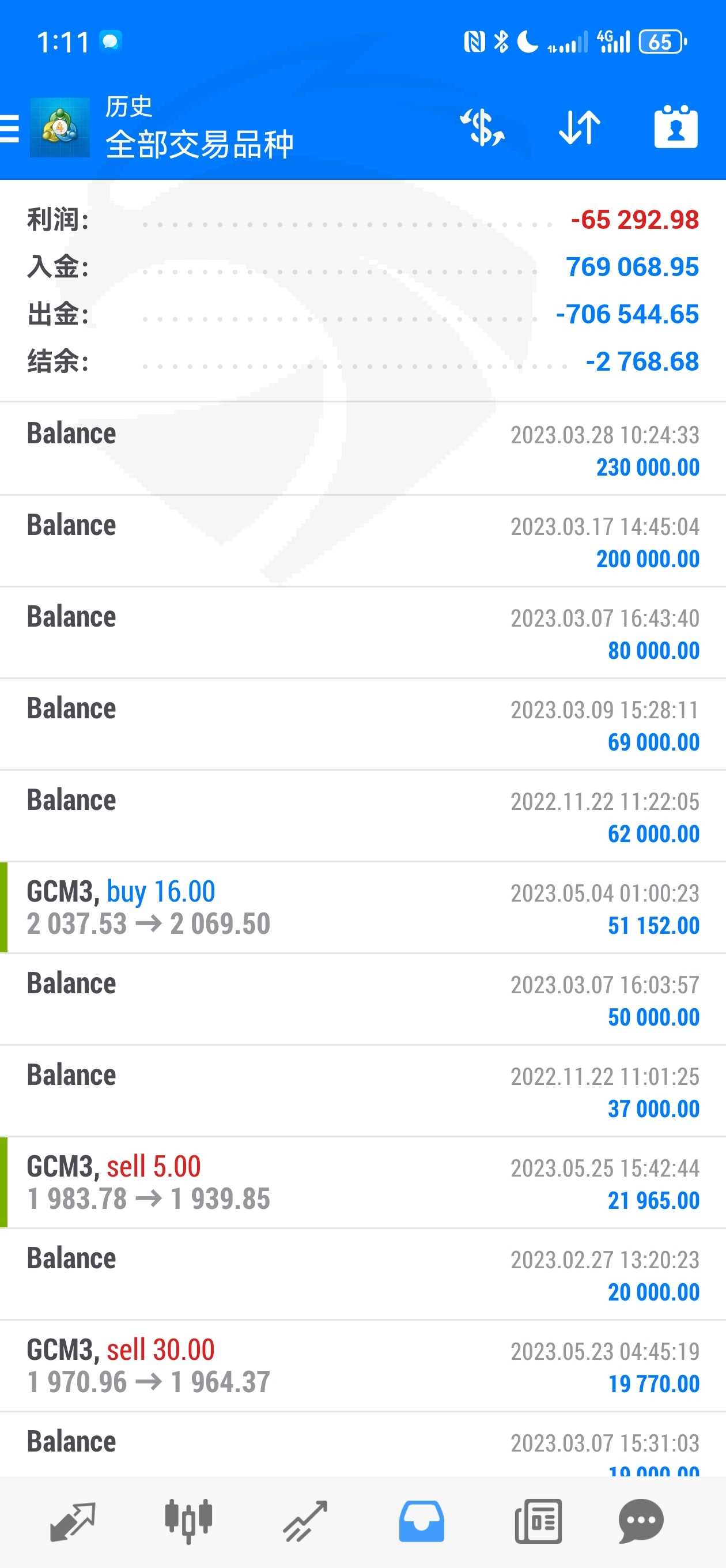Switch to the candlestick chart tab
Screen dimensions: 726x1568
point(188,1521)
